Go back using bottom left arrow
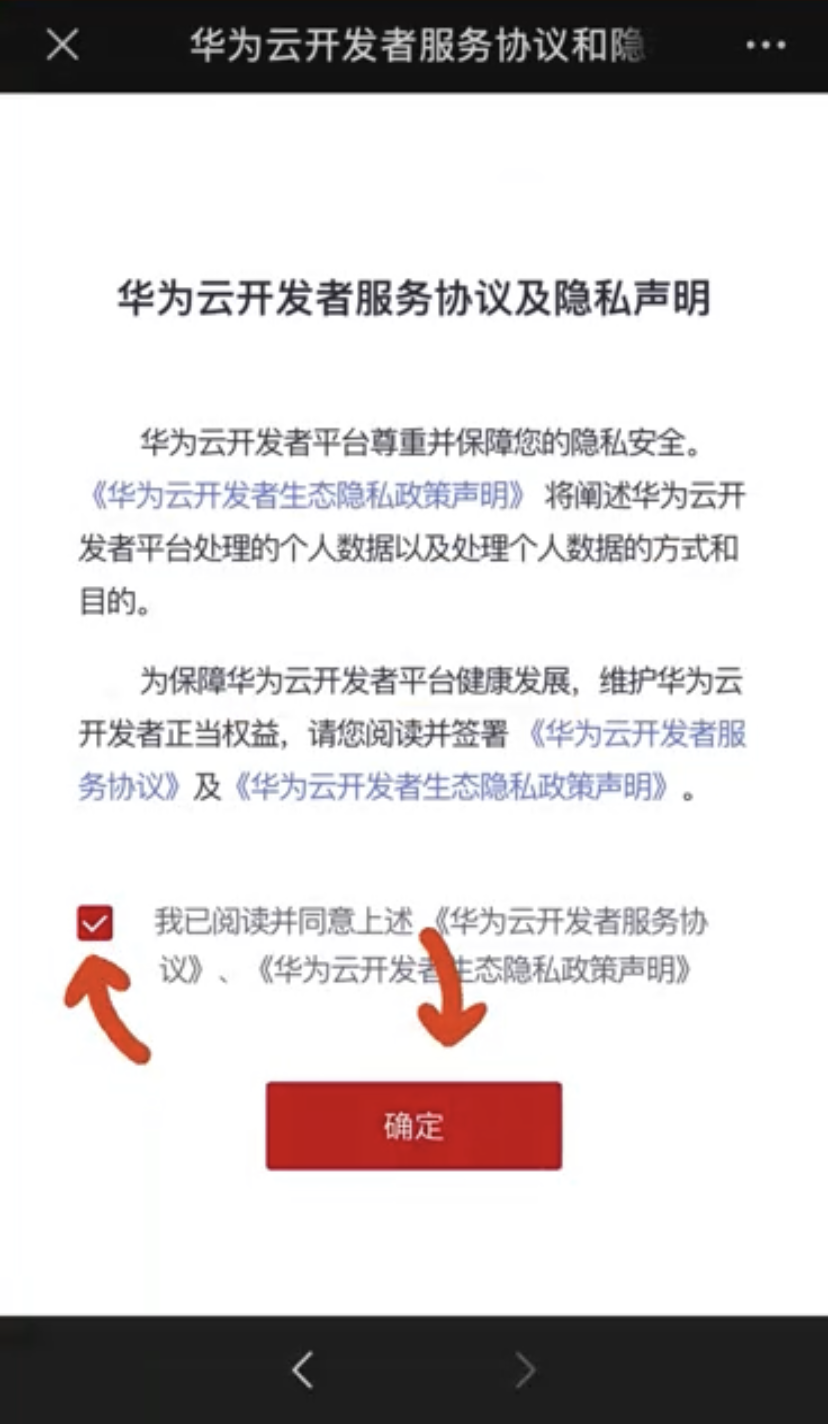 pos(303,1370)
